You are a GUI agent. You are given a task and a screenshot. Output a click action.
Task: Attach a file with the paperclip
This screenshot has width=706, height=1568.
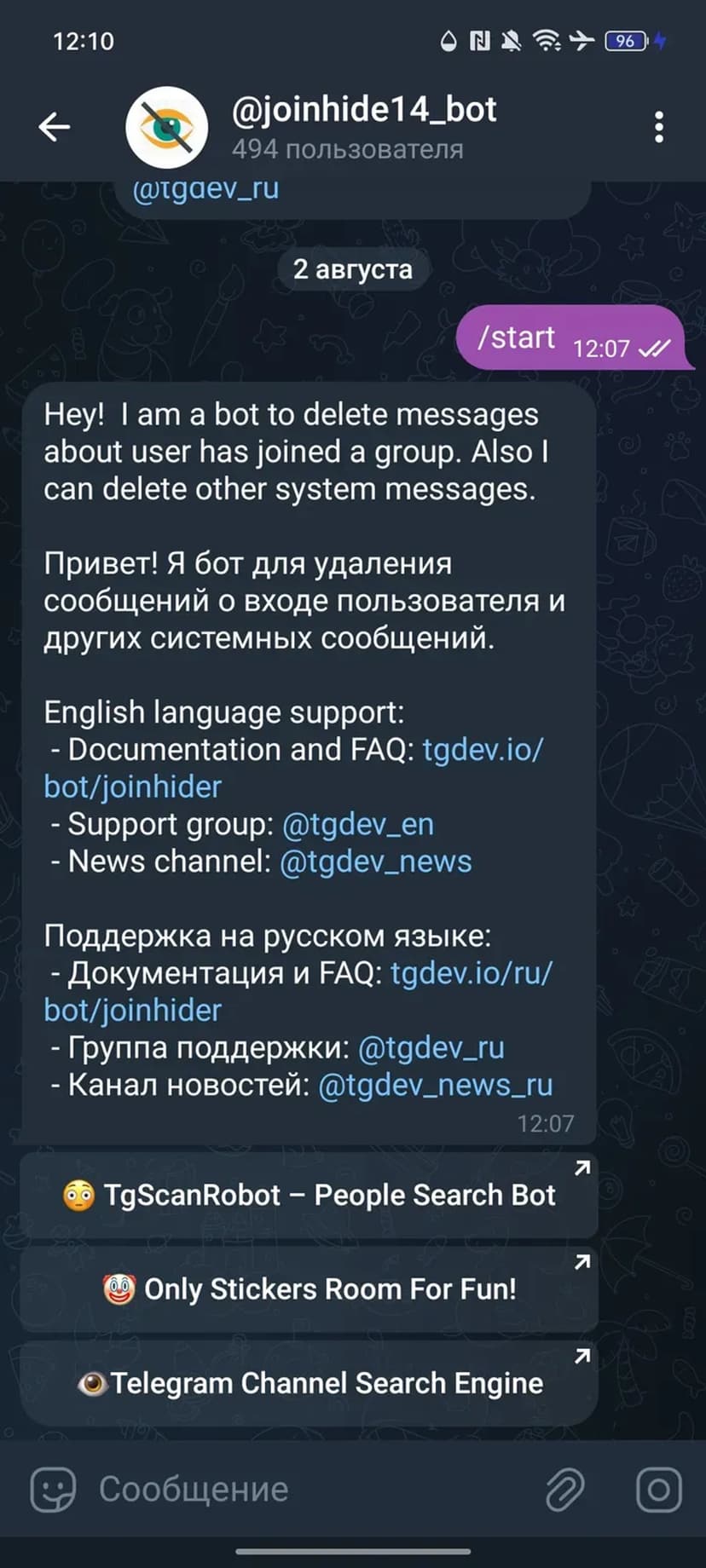(x=564, y=1489)
